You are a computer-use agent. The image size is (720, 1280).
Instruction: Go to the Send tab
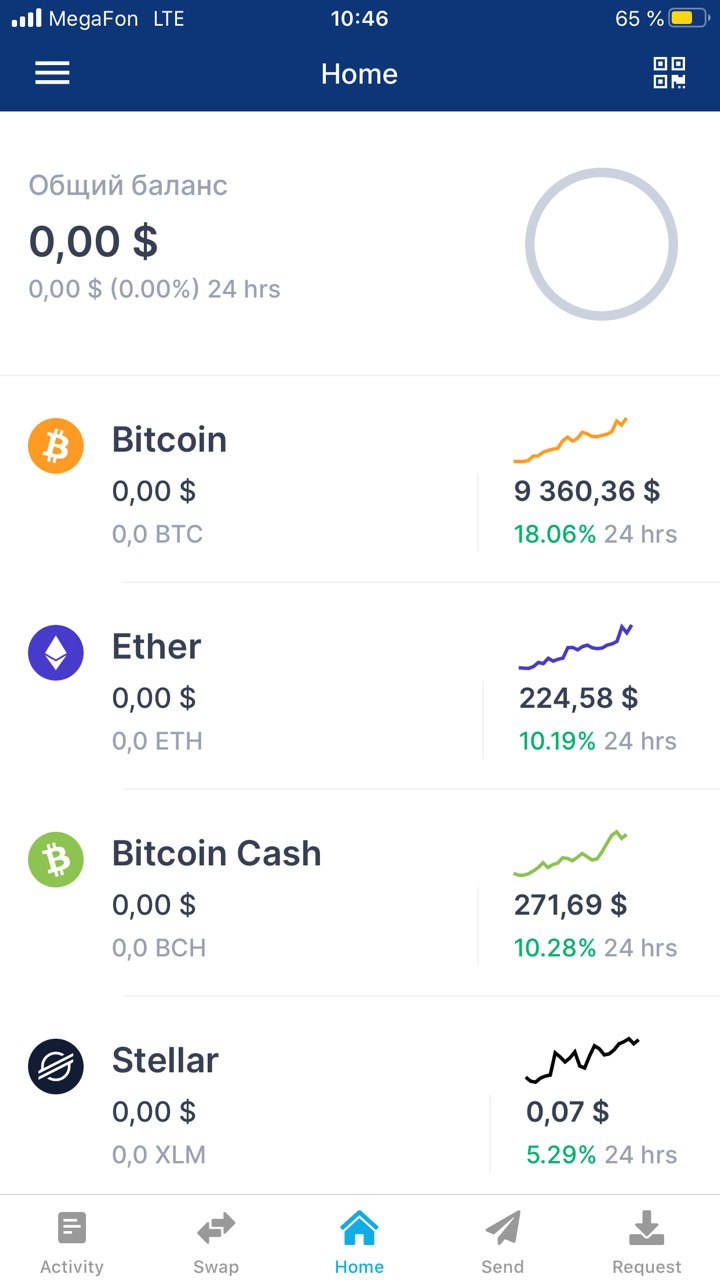coord(503,1240)
